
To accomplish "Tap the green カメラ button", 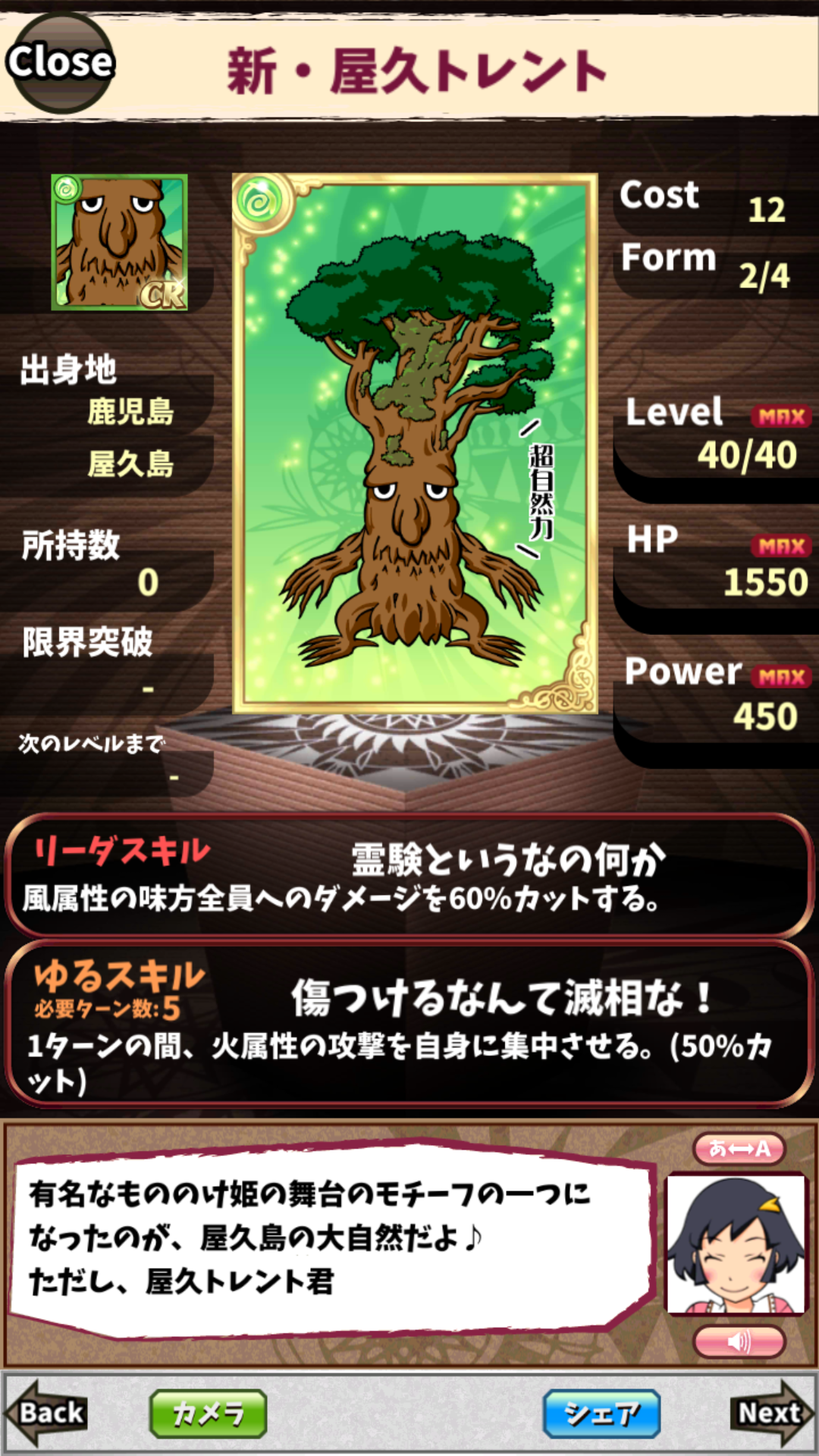I will tap(208, 1414).
